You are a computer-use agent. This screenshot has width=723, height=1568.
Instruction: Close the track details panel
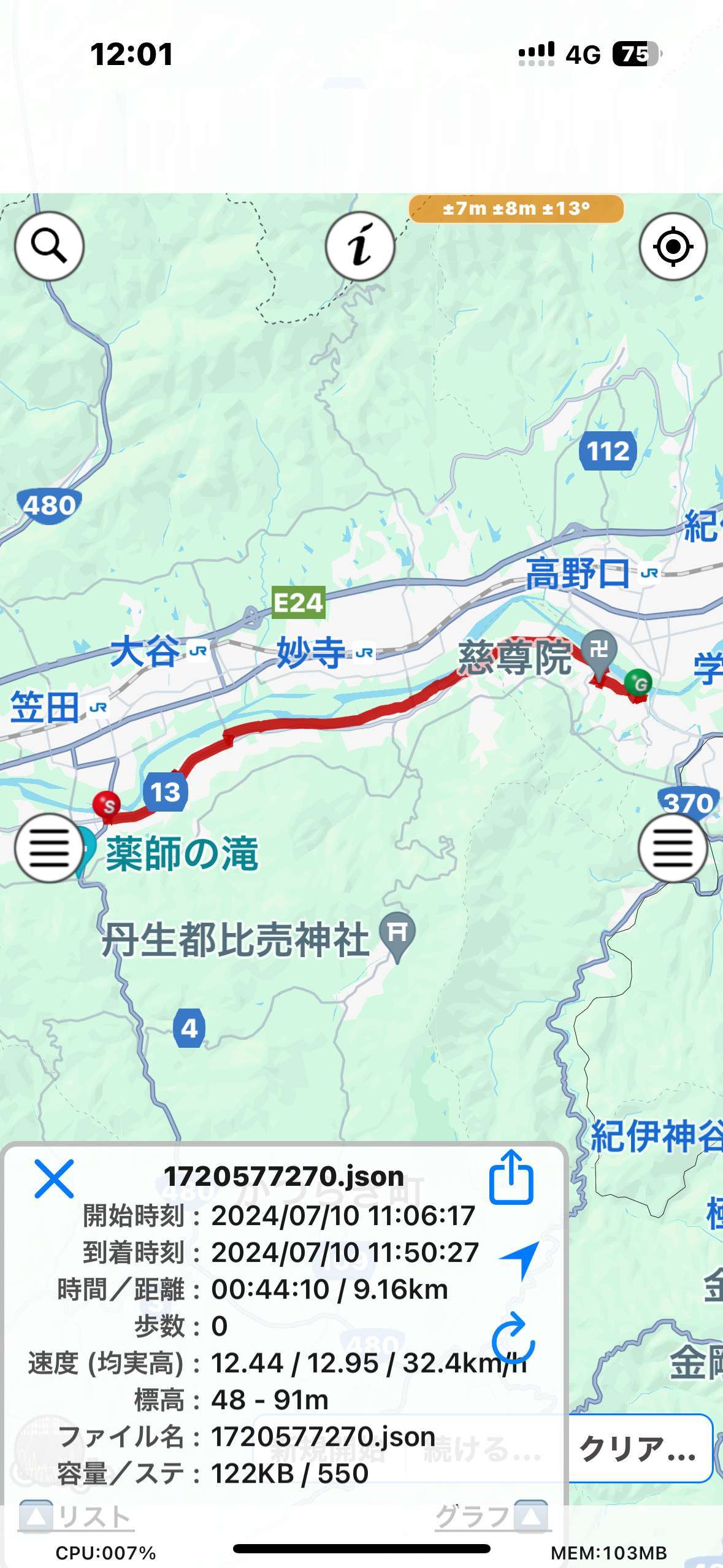point(54,1178)
